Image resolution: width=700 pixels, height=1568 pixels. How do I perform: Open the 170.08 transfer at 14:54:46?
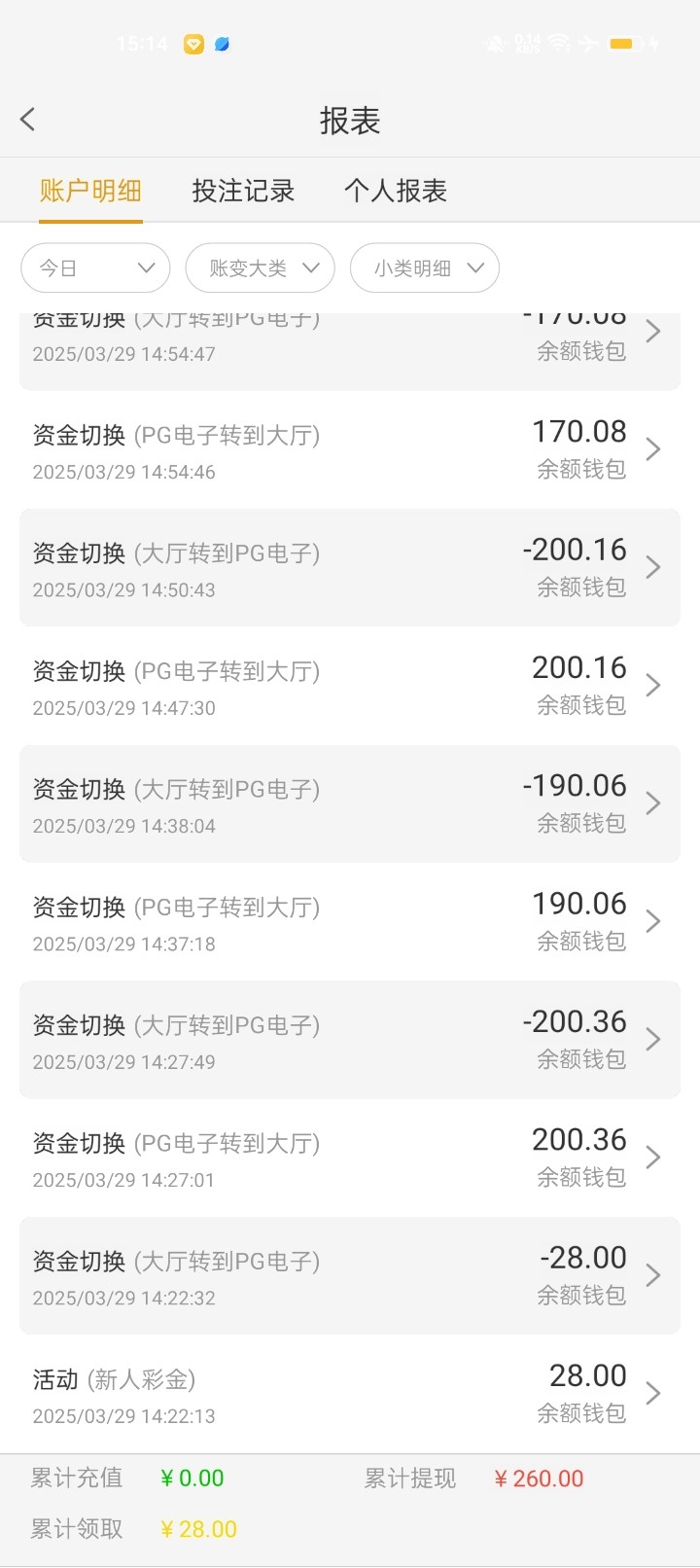click(350, 450)
